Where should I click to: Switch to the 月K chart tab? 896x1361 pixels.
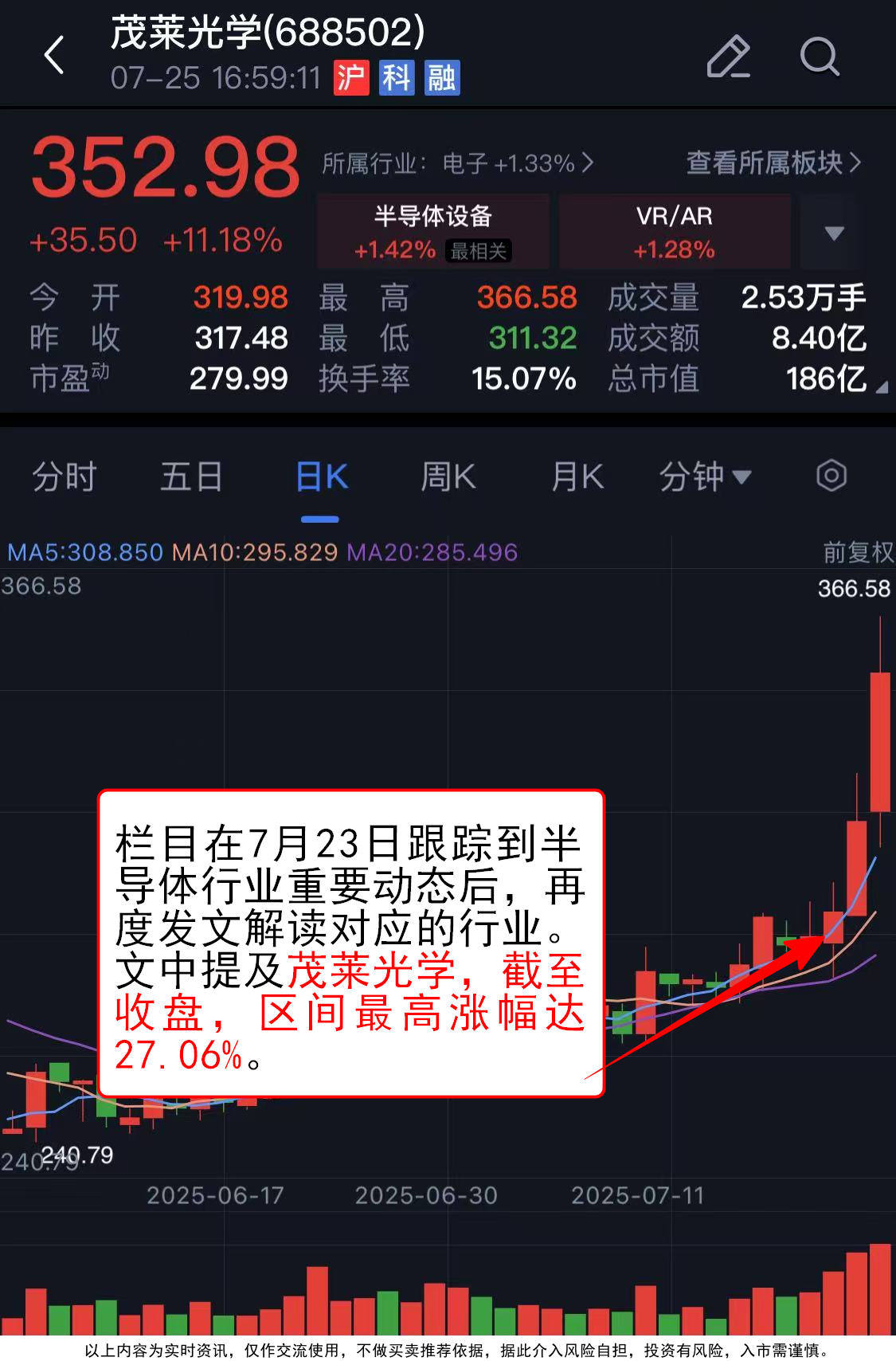(577, 477)
